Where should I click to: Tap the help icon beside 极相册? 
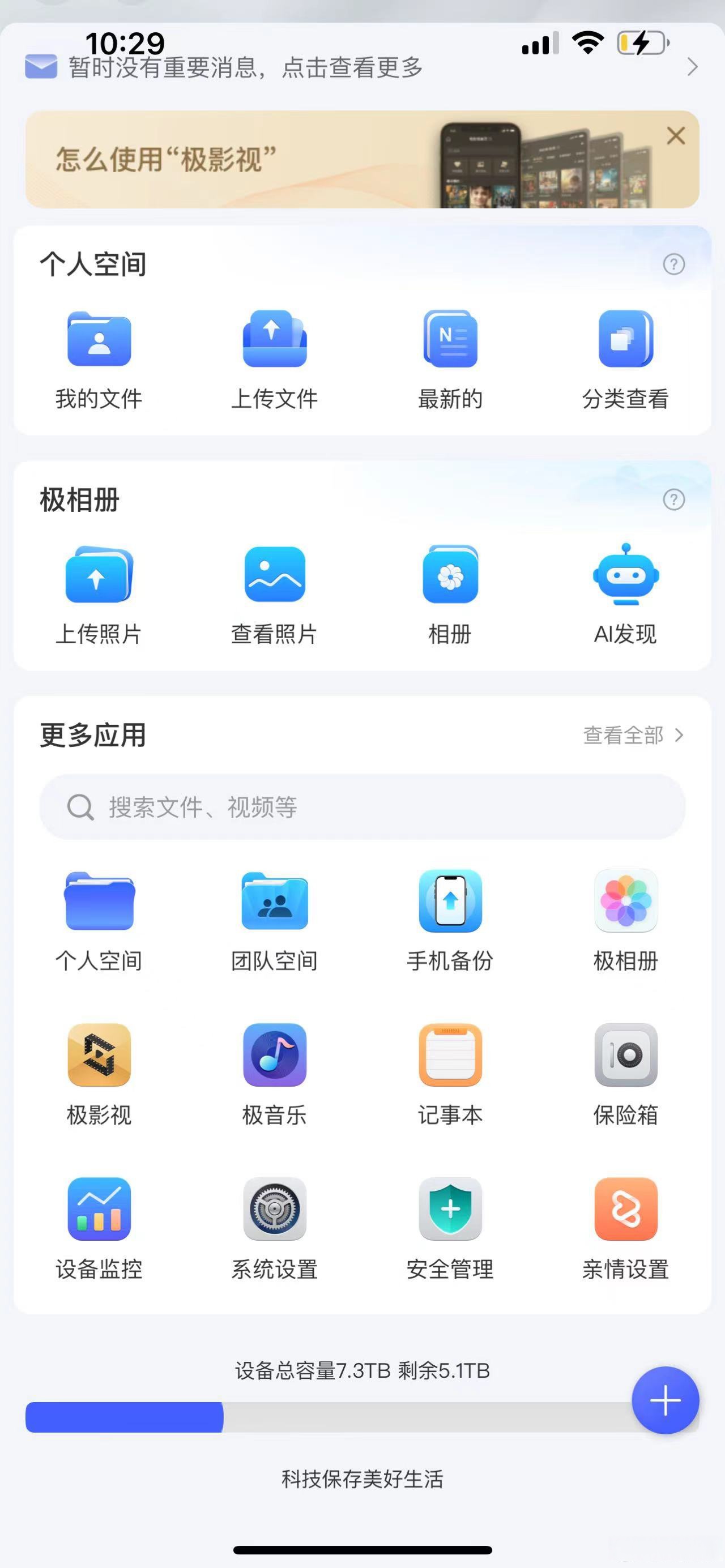pos(673,500)
